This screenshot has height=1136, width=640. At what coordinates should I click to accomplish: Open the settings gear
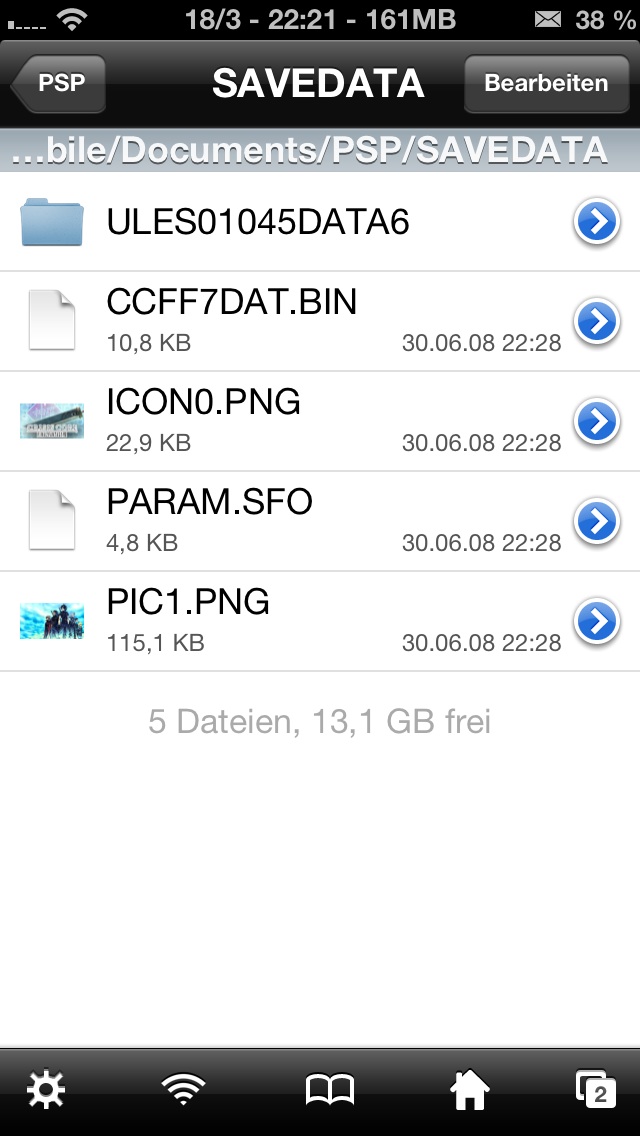coord(46,1090)
